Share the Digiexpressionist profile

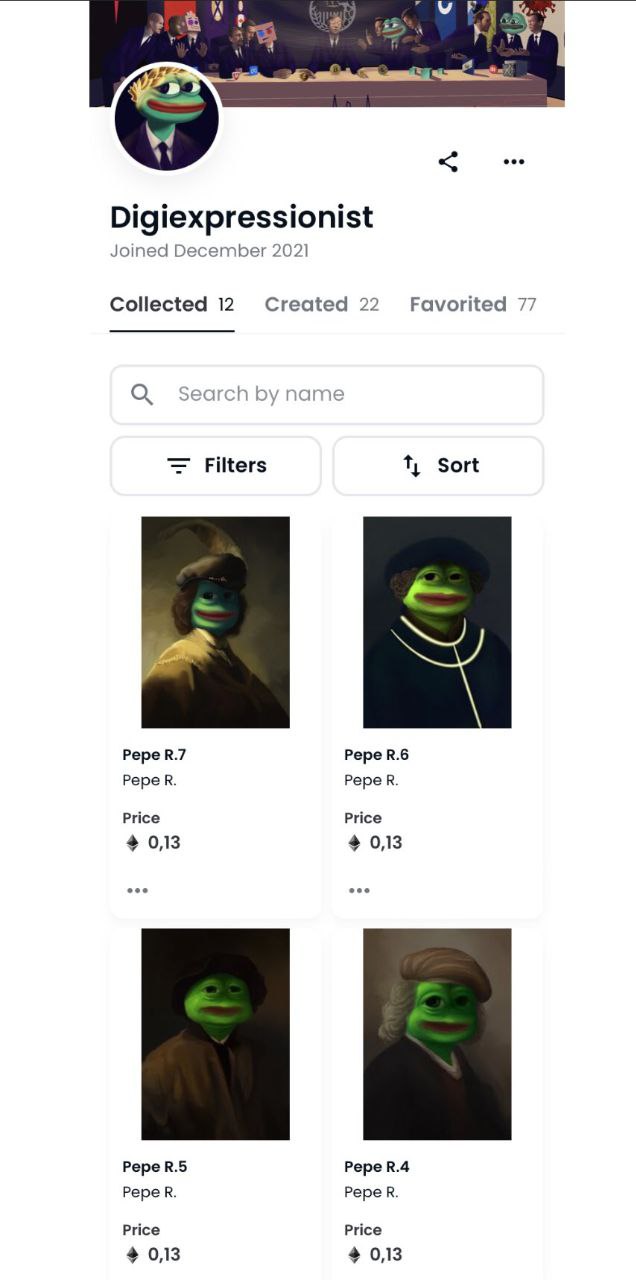(x=448, y=162)
